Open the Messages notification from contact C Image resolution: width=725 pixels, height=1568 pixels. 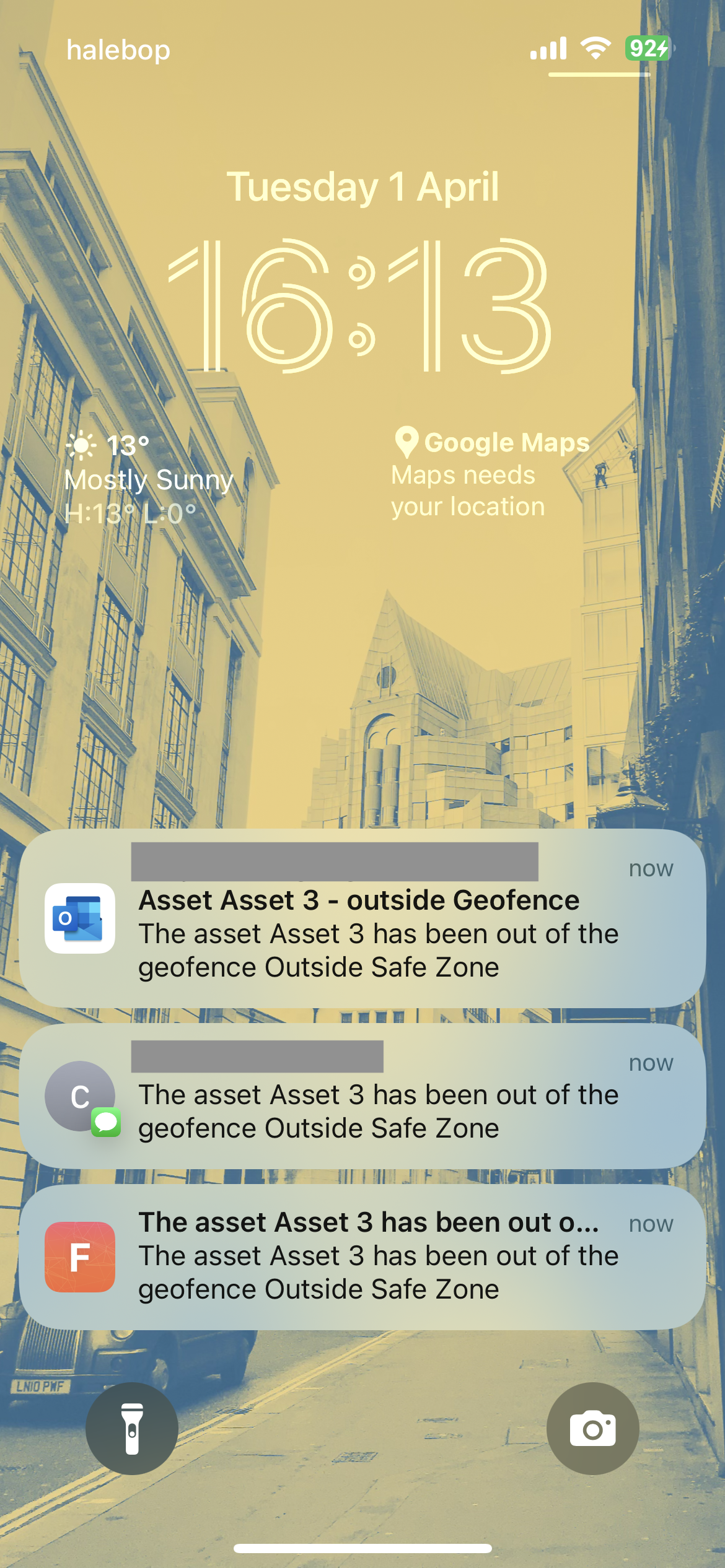click(x=362, y=1097)
